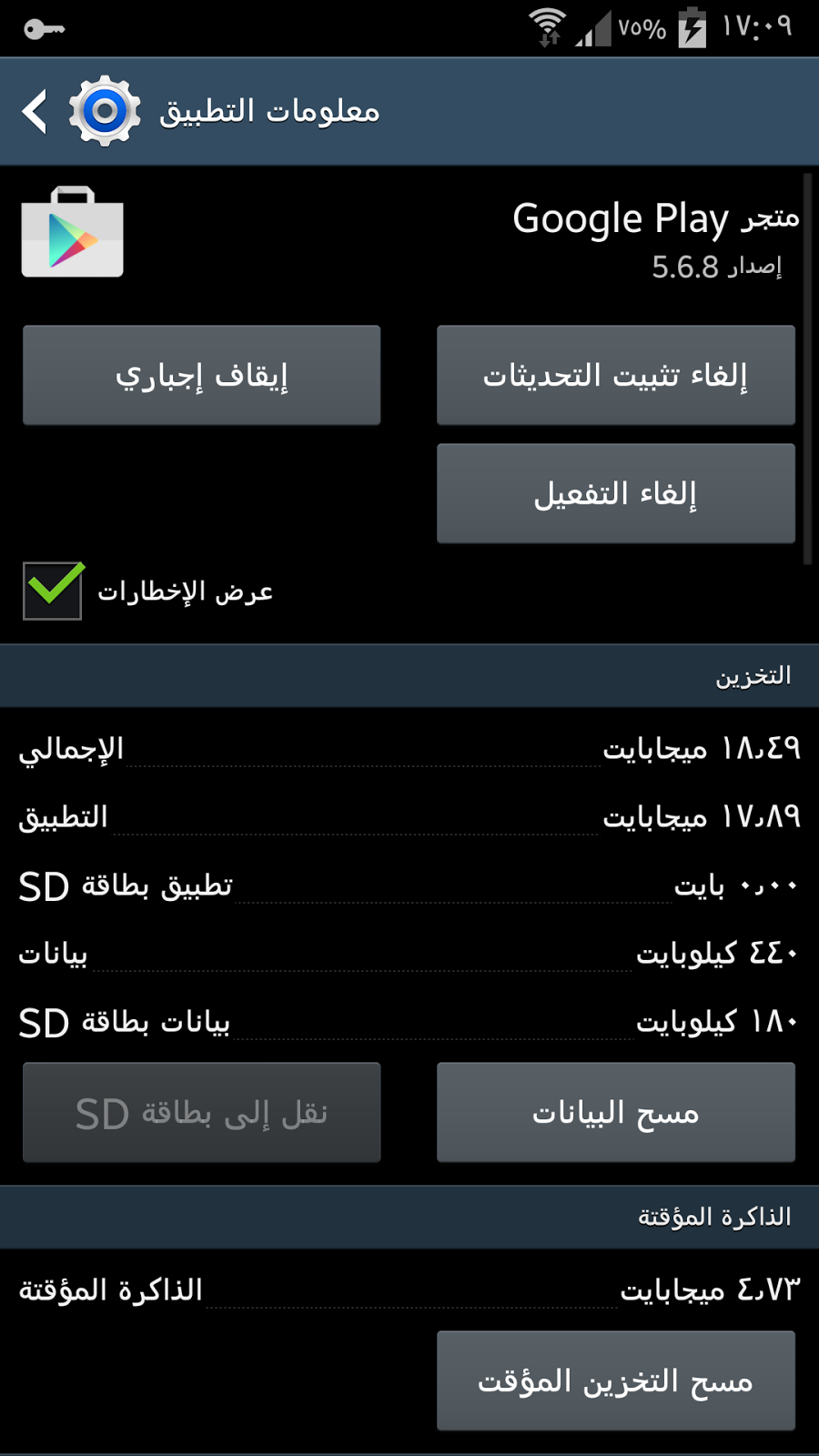Tap the إيقاف إجباري (force stop) button
The width and height of the screenshot is (819, 1456).
pyautogui.click(x=202, y=375)
